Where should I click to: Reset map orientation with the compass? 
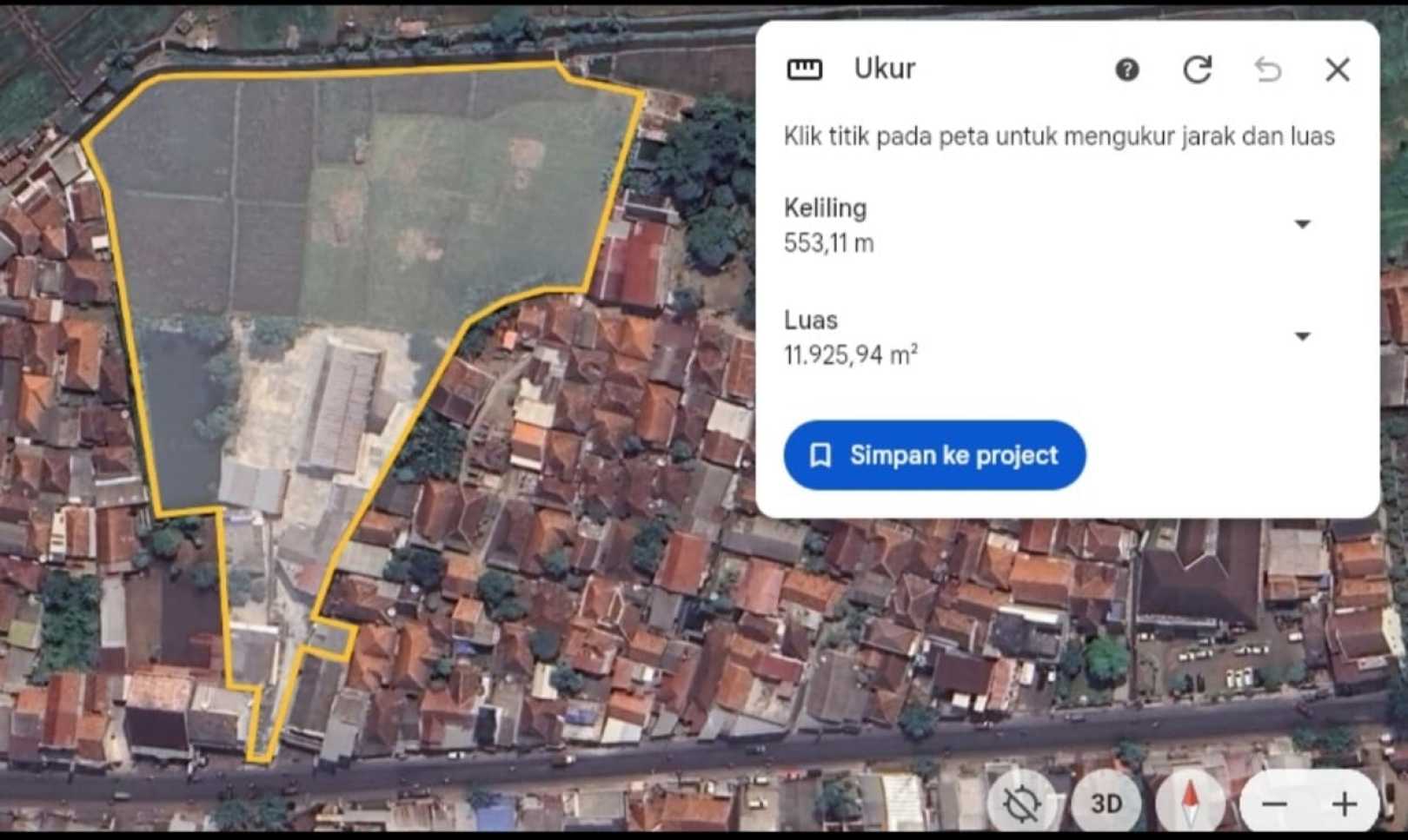[1190, 804]
